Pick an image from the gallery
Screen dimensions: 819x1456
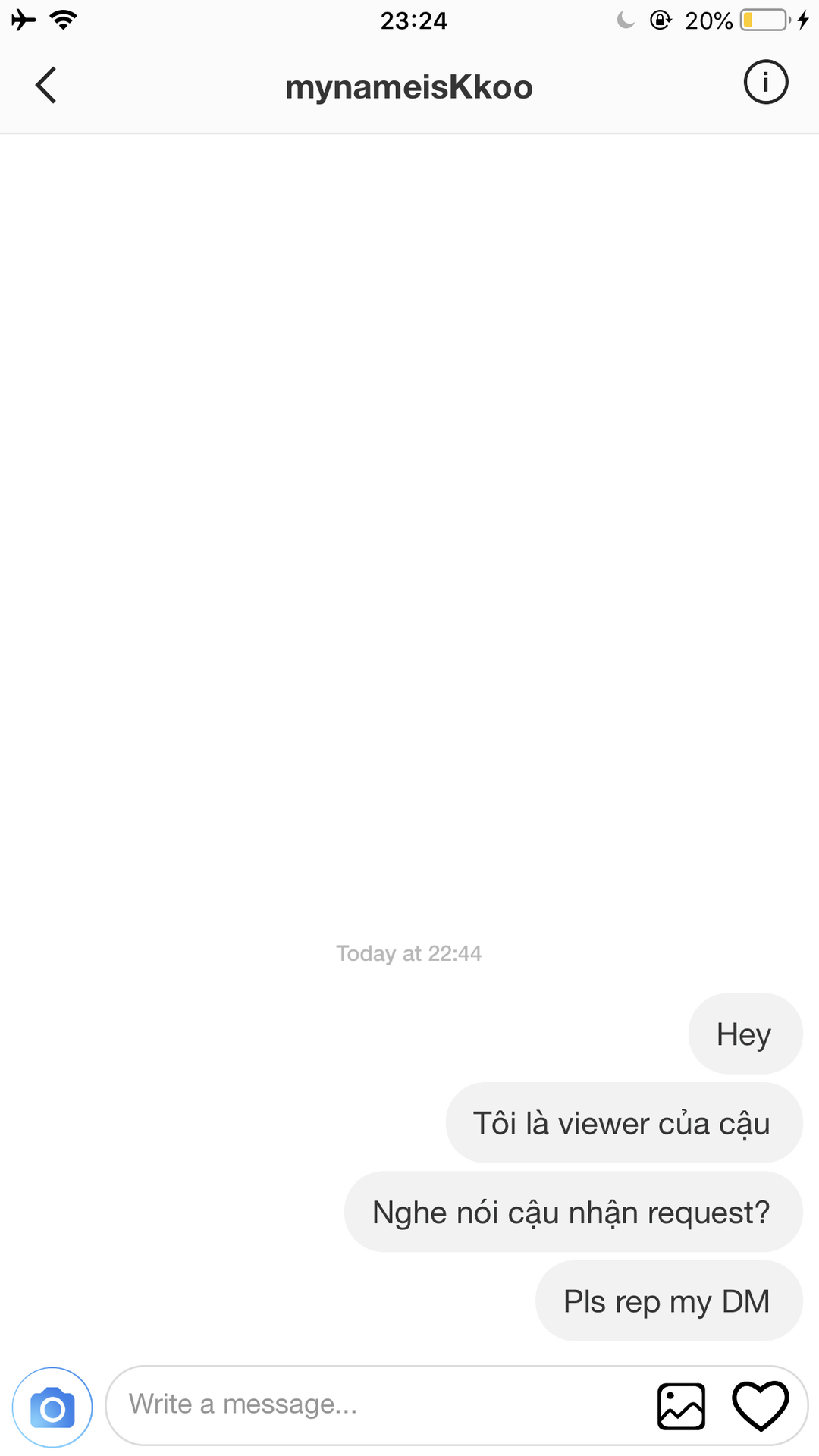pyautogui.click(x=681, y=1406)
